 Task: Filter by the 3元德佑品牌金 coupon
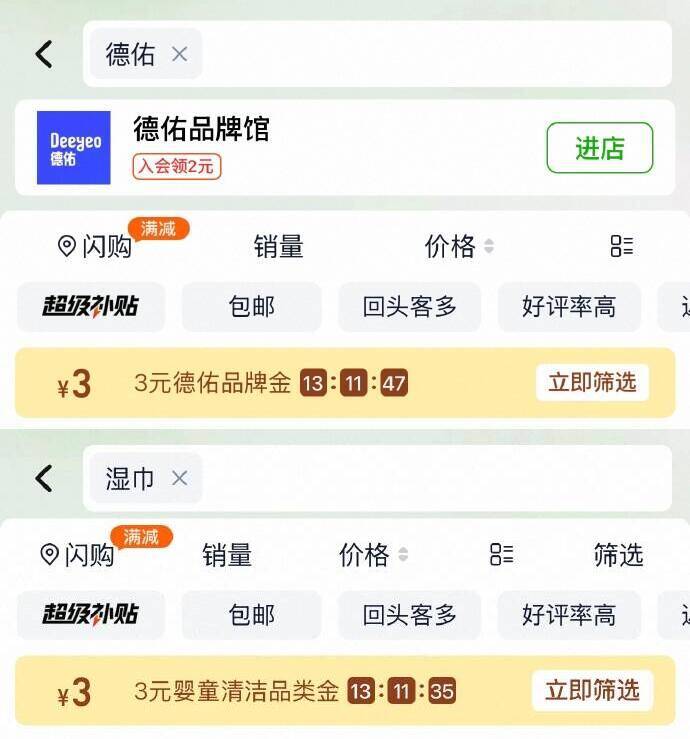[592, 382]
